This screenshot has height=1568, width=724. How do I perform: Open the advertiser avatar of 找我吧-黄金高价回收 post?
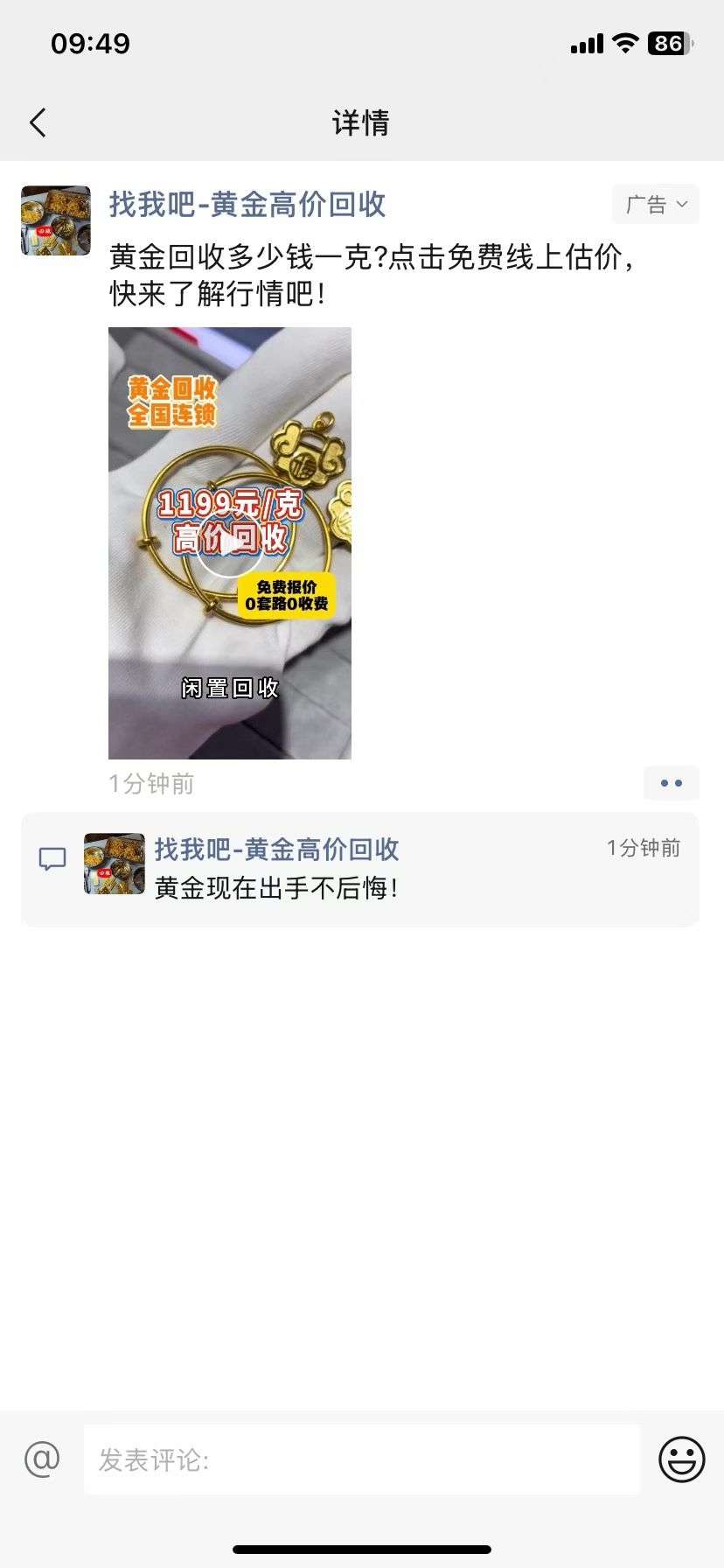click(x=56, y=220)
